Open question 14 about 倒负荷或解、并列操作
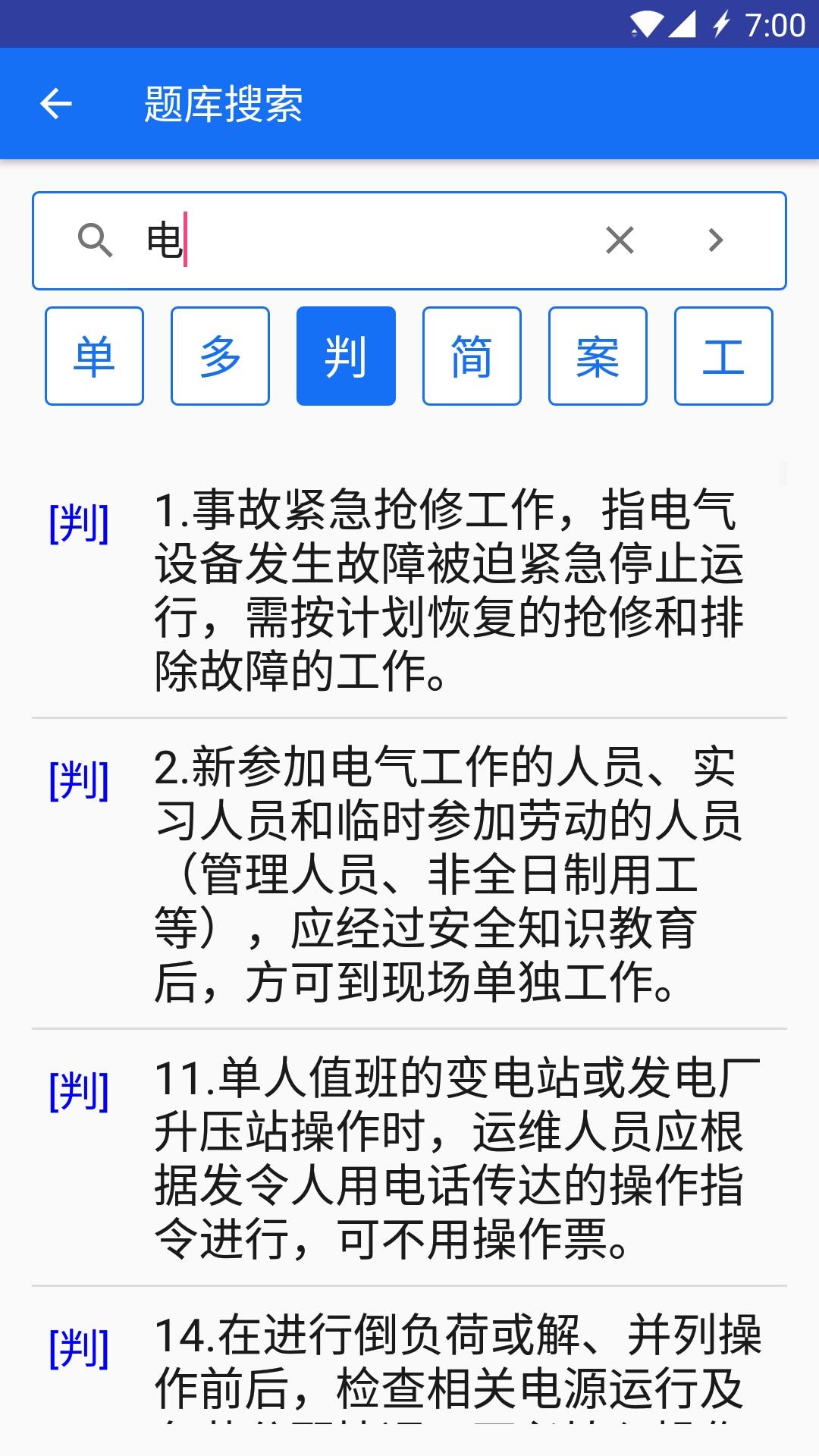Image resolution: width=819 pixels, height=1456 pixels. pos(447,1365)
